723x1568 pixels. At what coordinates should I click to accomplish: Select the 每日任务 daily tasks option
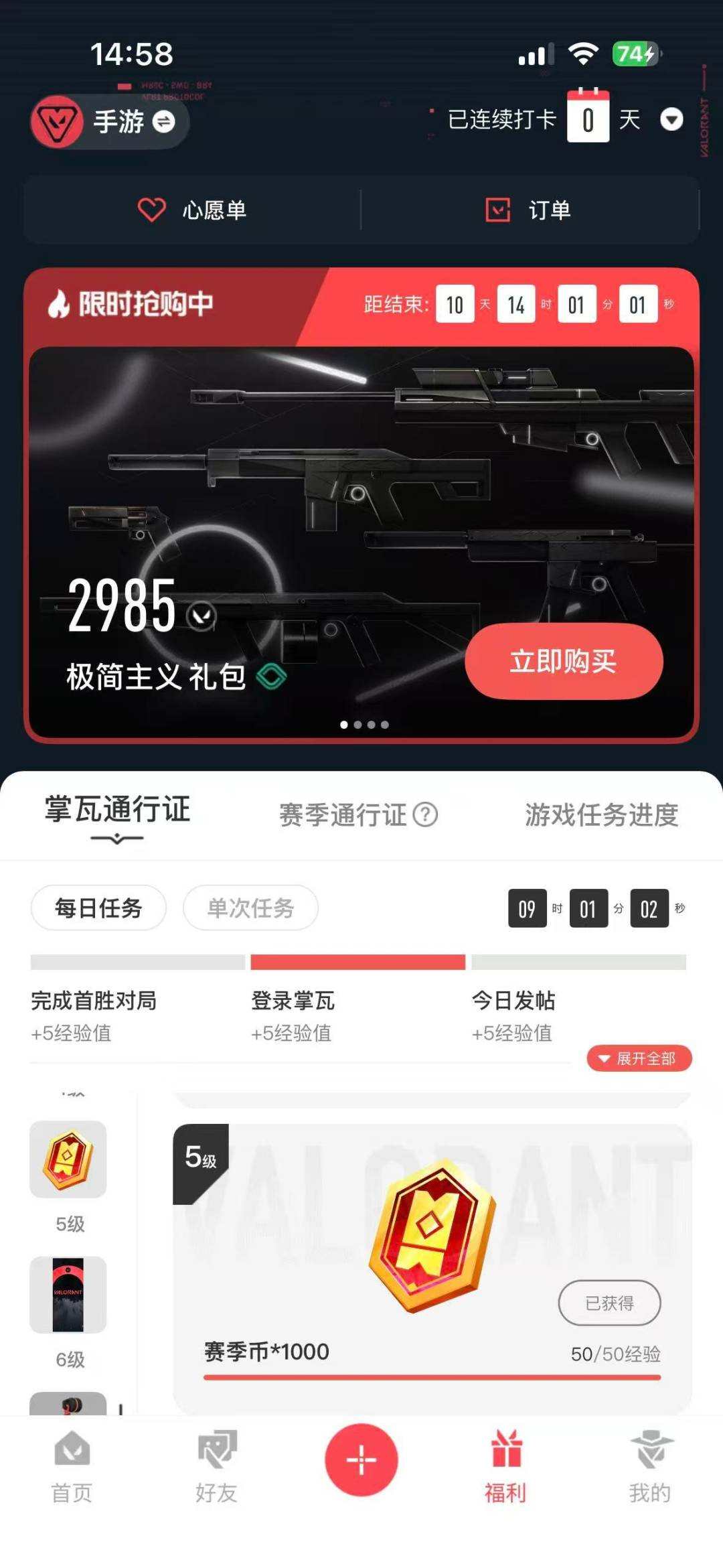click(x=98, y=908)
